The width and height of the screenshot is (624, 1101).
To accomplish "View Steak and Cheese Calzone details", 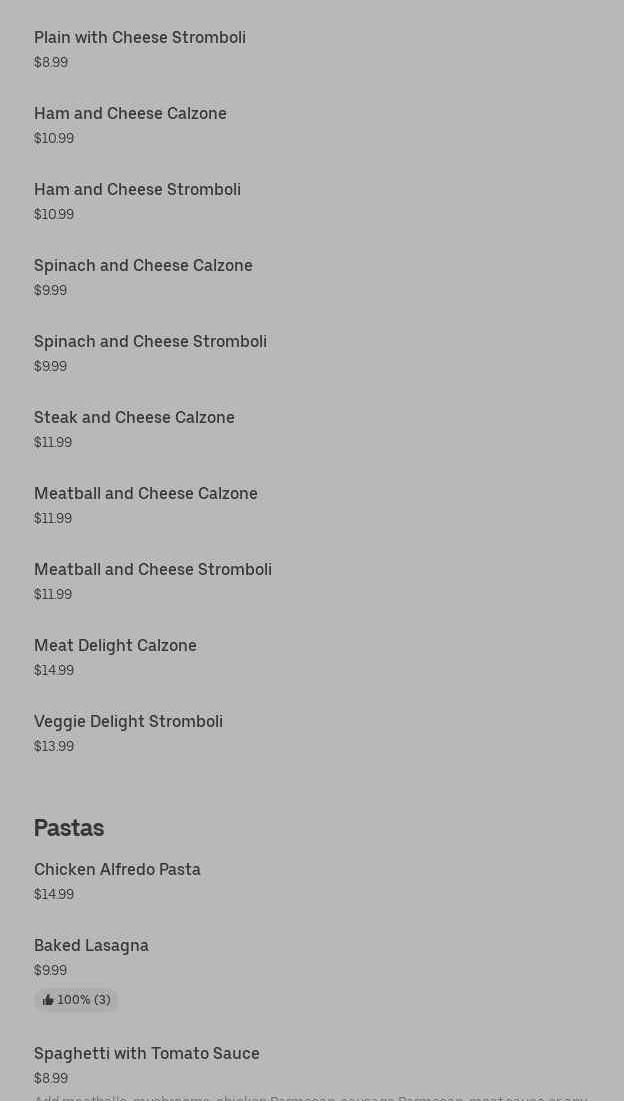I will click(x=134, y=418).
